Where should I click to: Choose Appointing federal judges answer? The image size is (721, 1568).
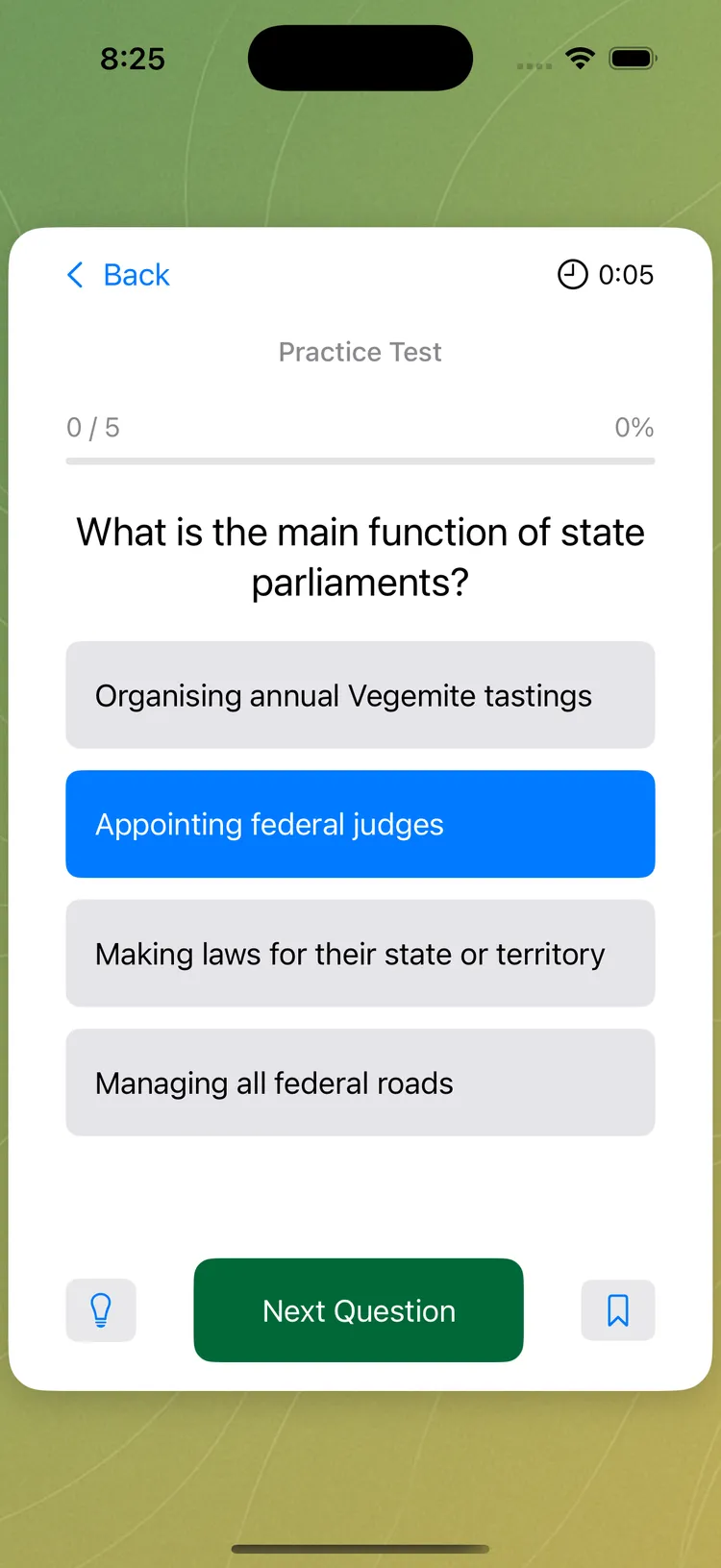[360, 824]
